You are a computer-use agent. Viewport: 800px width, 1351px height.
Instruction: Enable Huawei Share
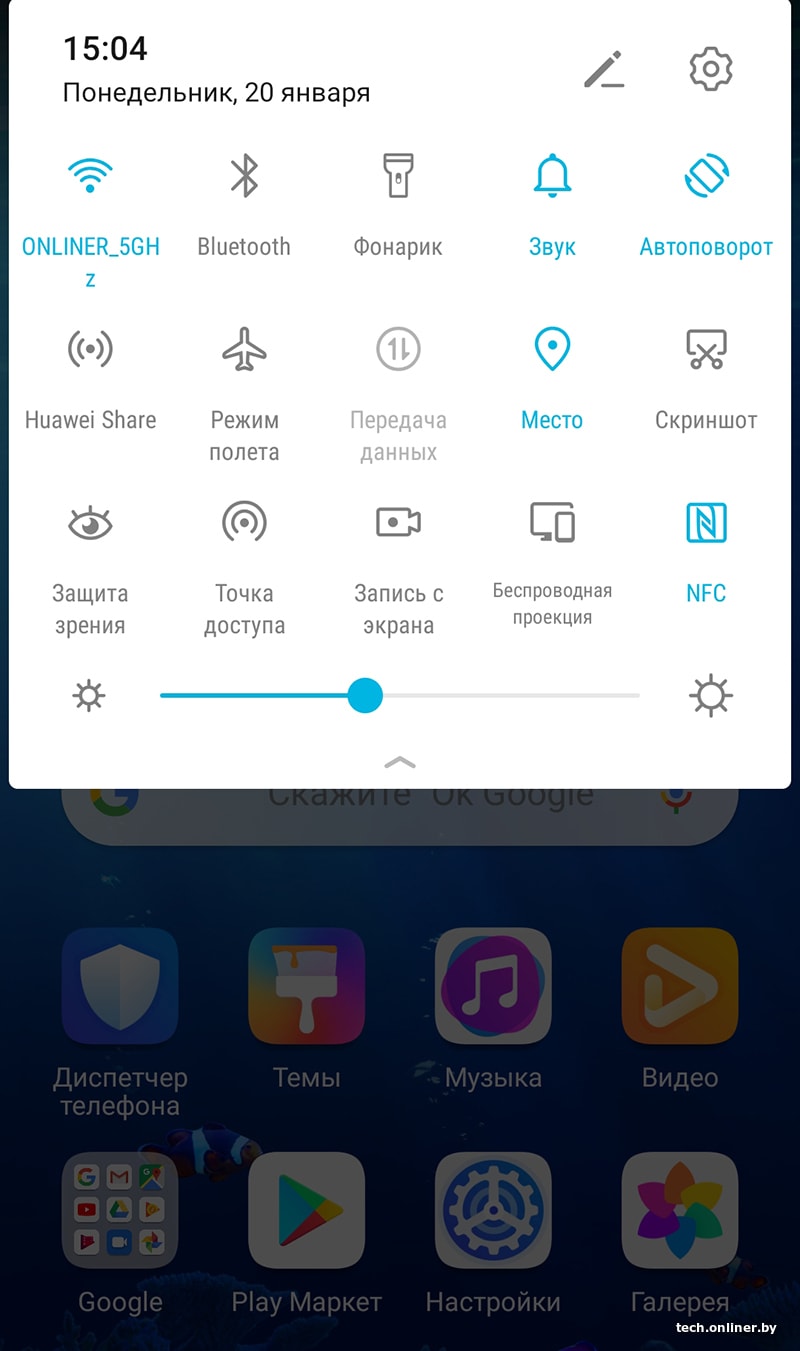coord(90,349)
